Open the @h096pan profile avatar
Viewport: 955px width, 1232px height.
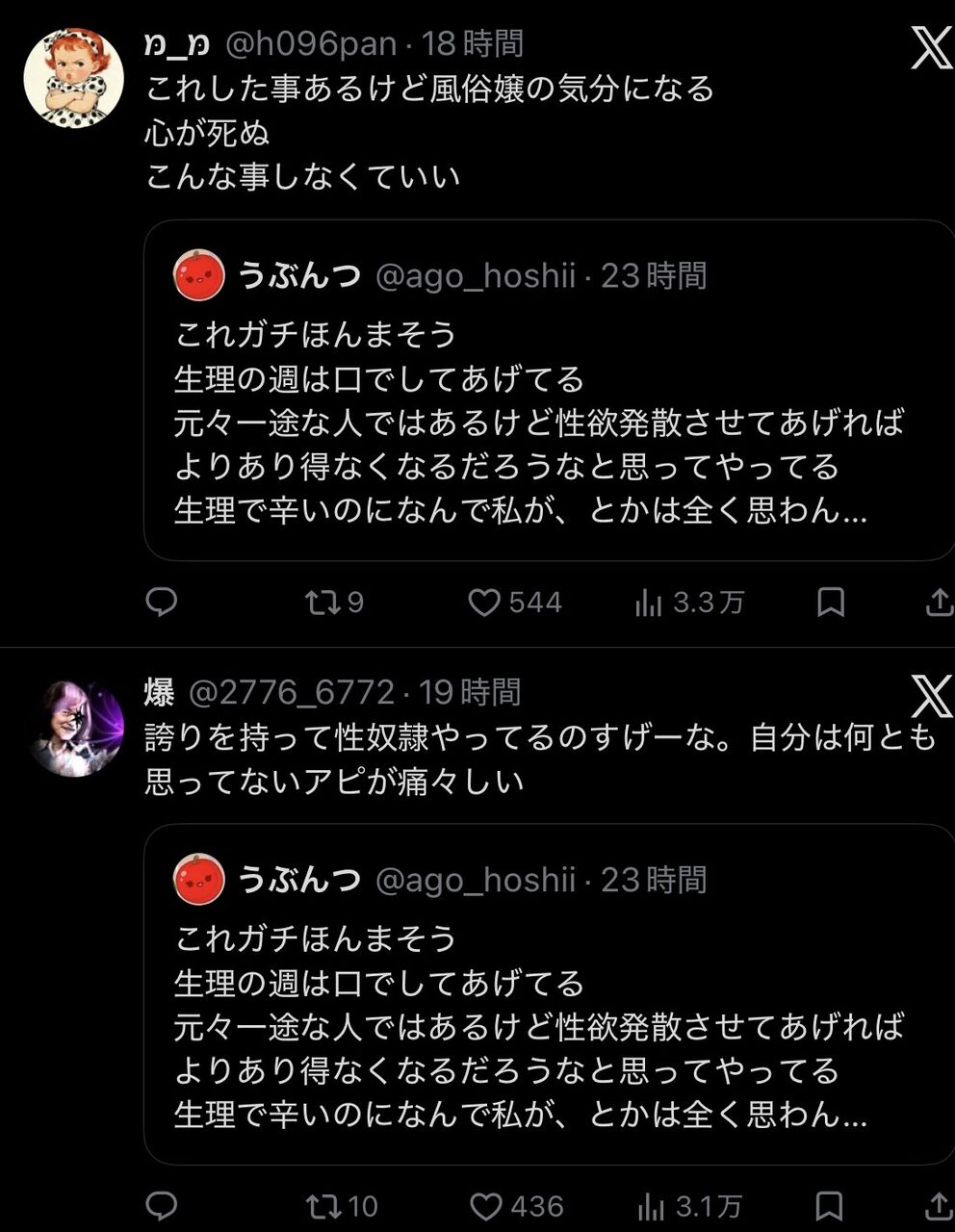[x=74, y=78]
